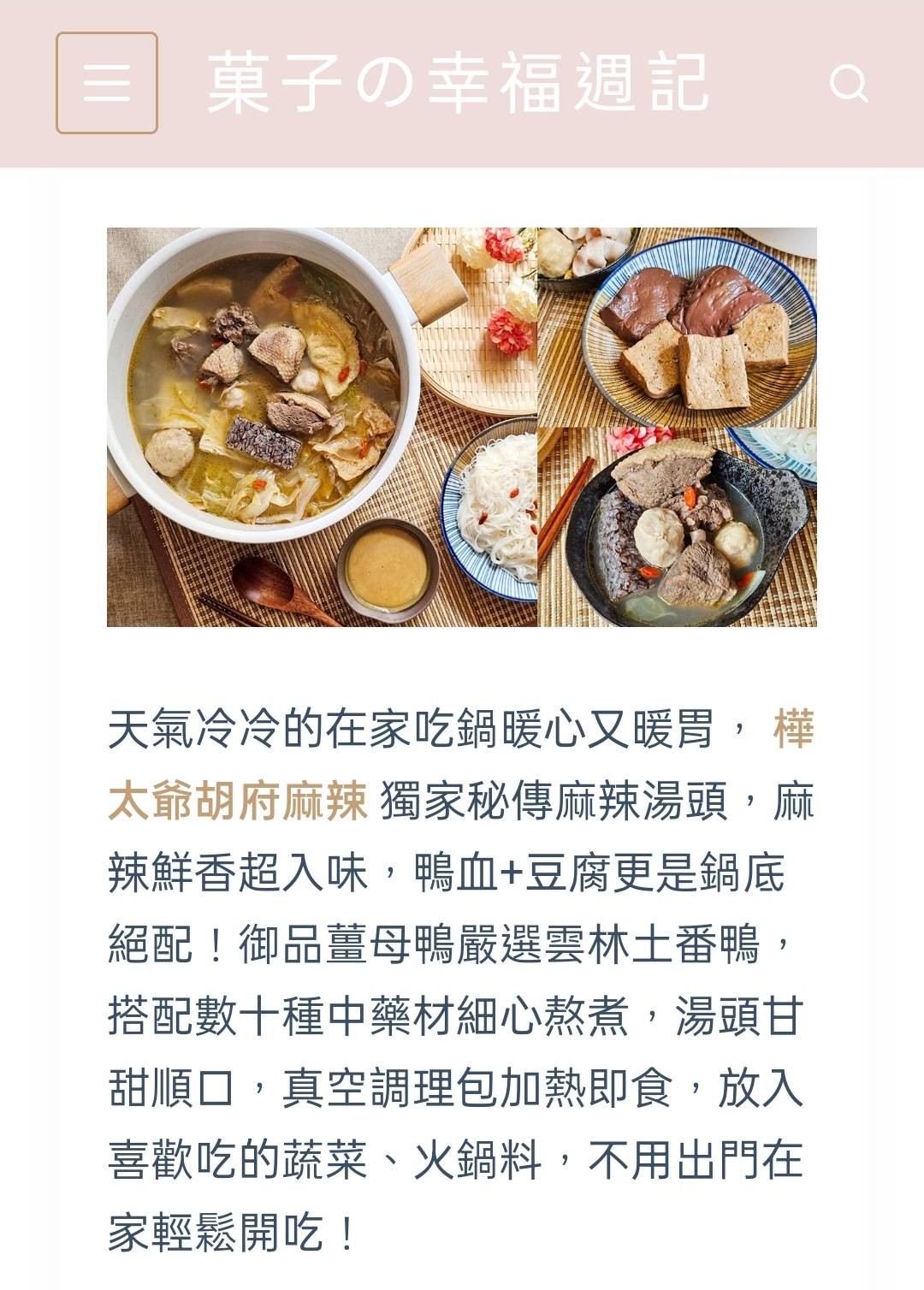Image resolution: width=924 pixels, height=1290 pixels.
Task: Open the search icon
Action: (848, 84)
